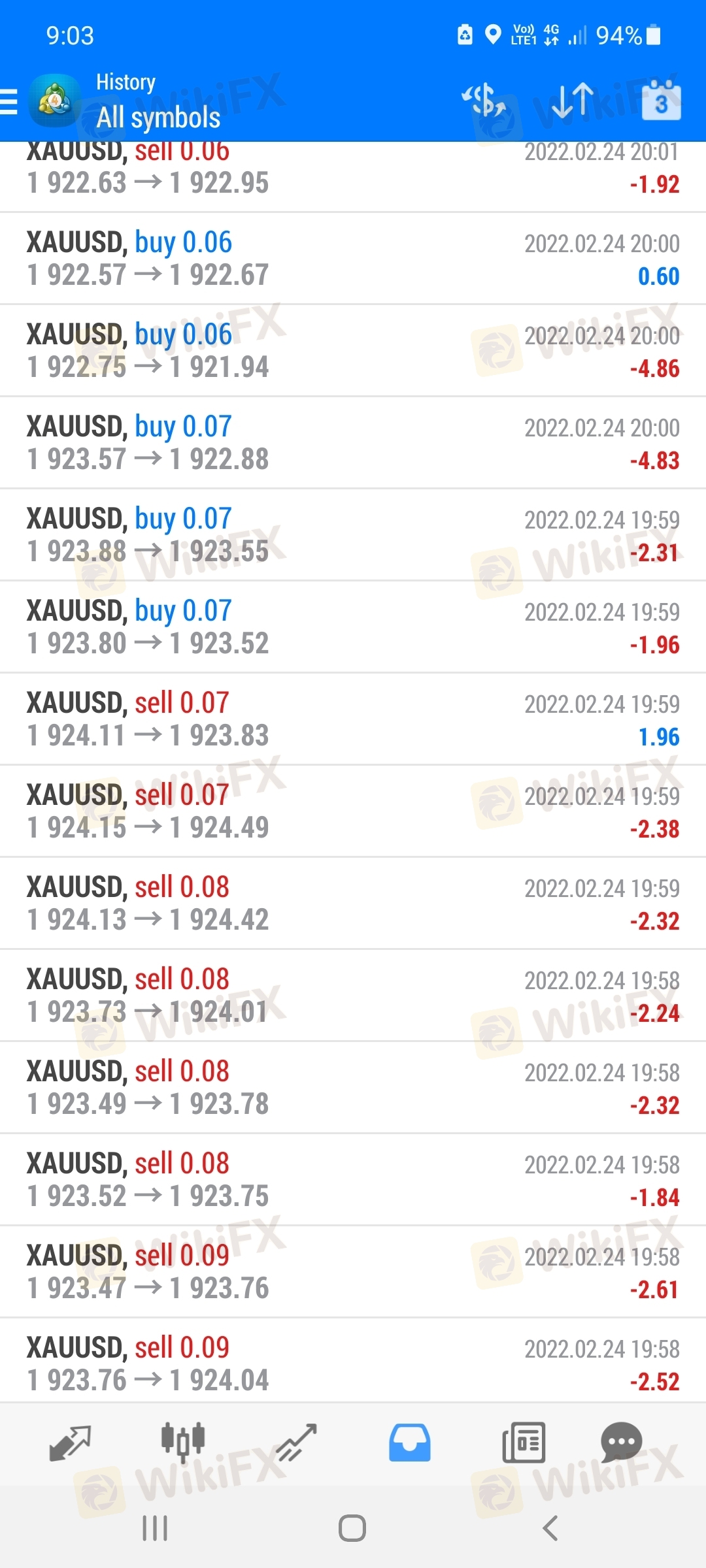Go to the home screen
This screenshot has width=706, height=1568.
point(352,1528)
